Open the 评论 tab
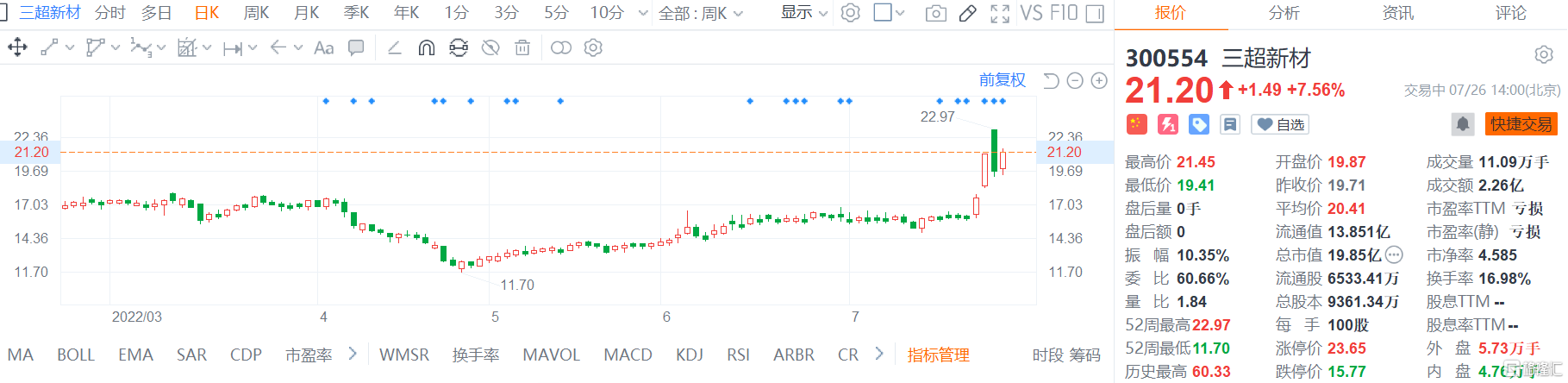The width and height of the screenshot is (1568, 383). (x=1510, y=13)
